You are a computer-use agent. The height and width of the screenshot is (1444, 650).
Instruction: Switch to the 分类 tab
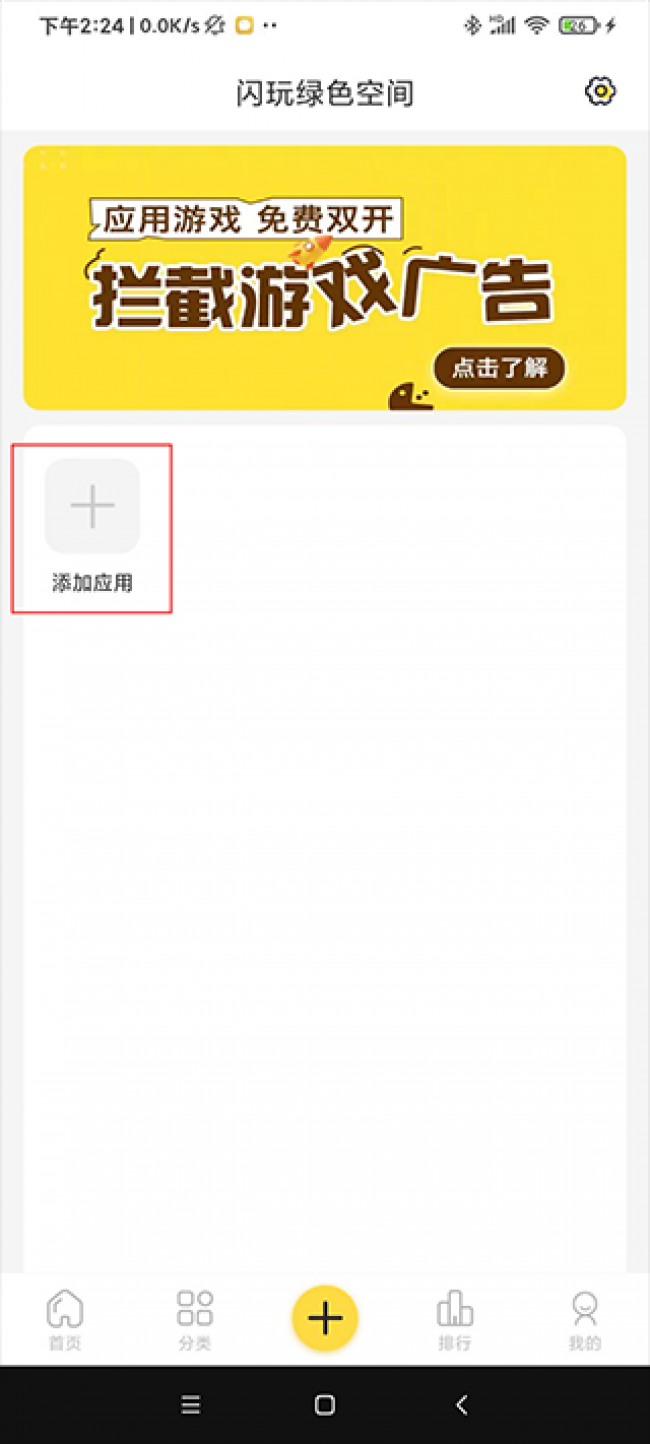195,1320
